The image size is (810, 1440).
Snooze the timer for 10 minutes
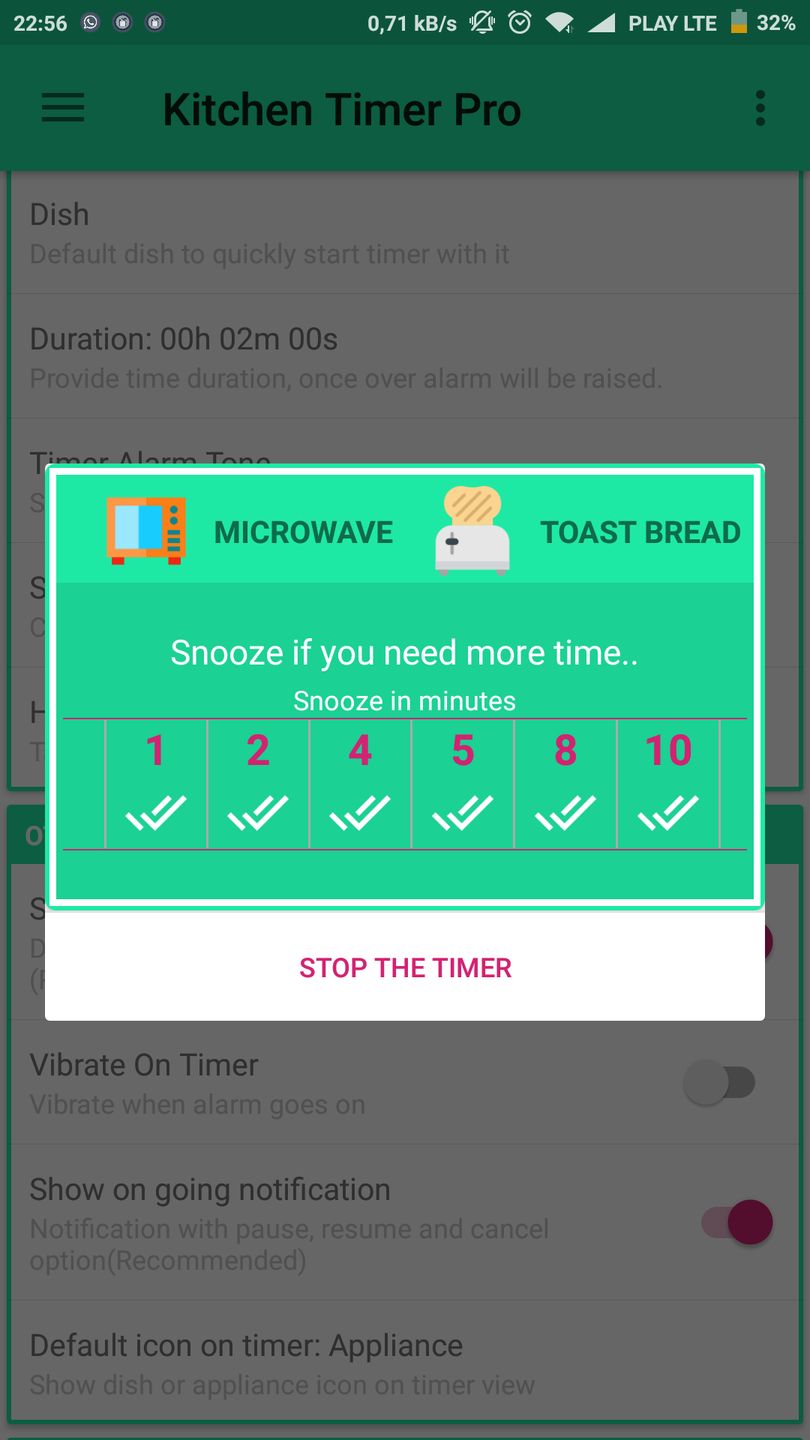click(668, 784)
